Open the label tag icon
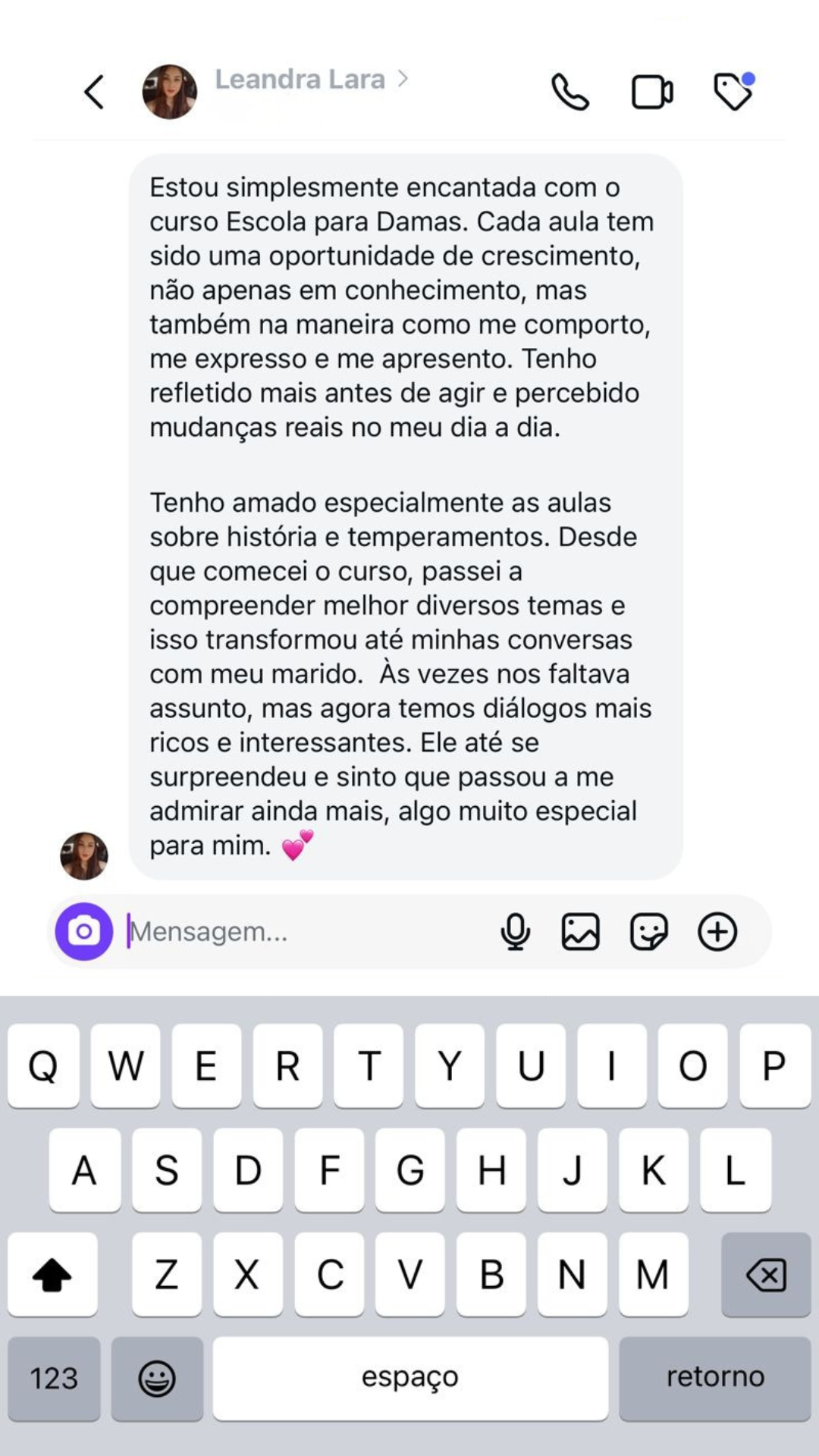Image resolution: width=819 pixels, height=1456 pixels. point(733,92)
